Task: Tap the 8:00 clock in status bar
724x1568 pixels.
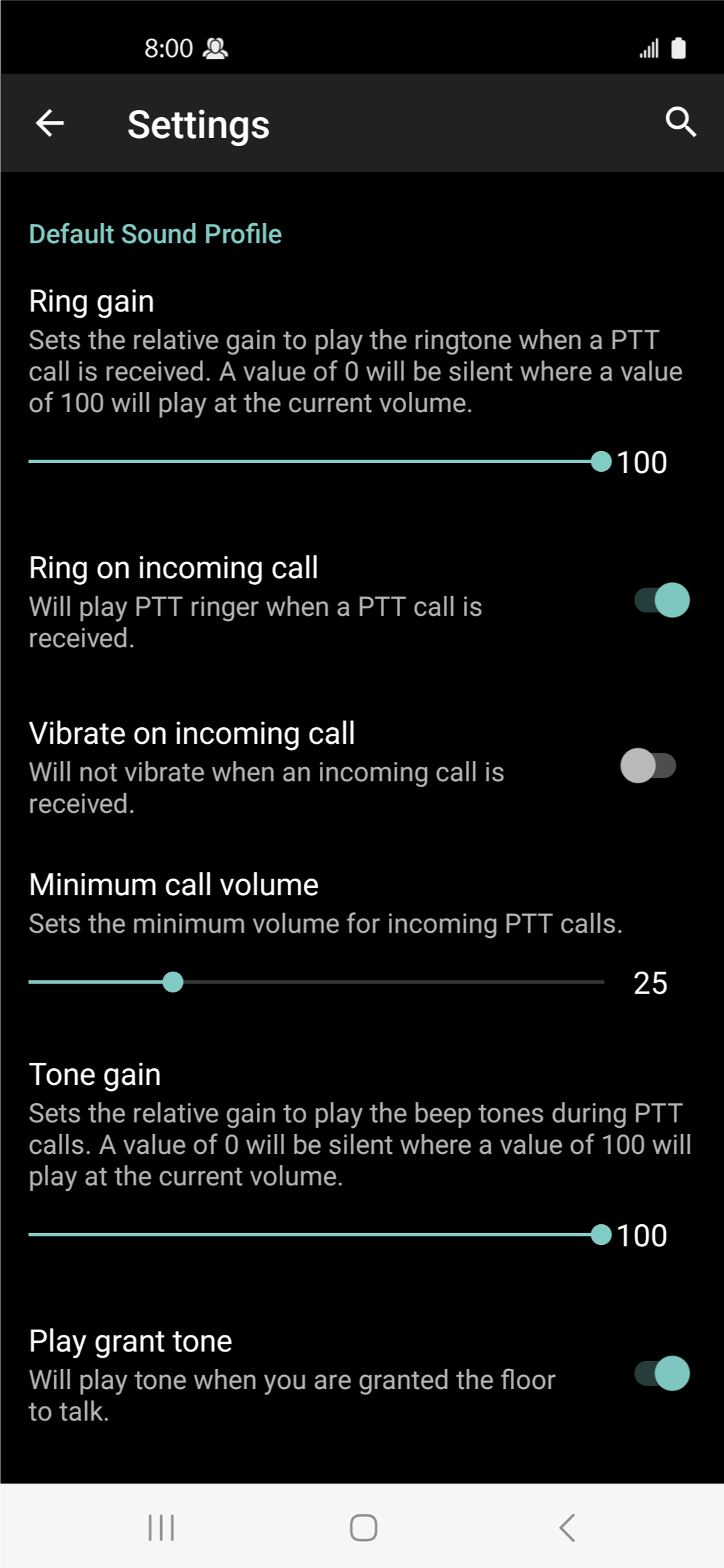Action: (x=168, y=48)
